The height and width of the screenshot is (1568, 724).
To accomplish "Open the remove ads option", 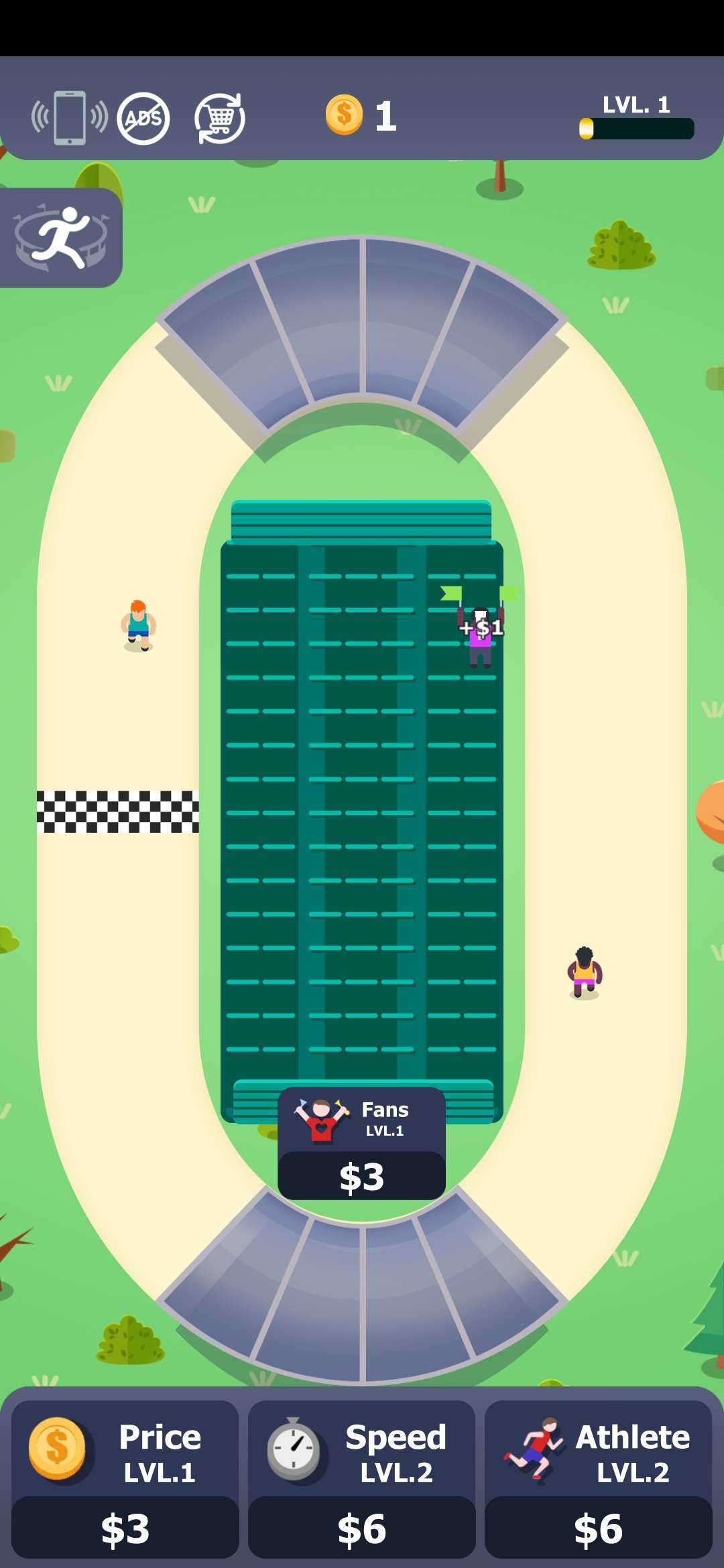I will point(143,119).
